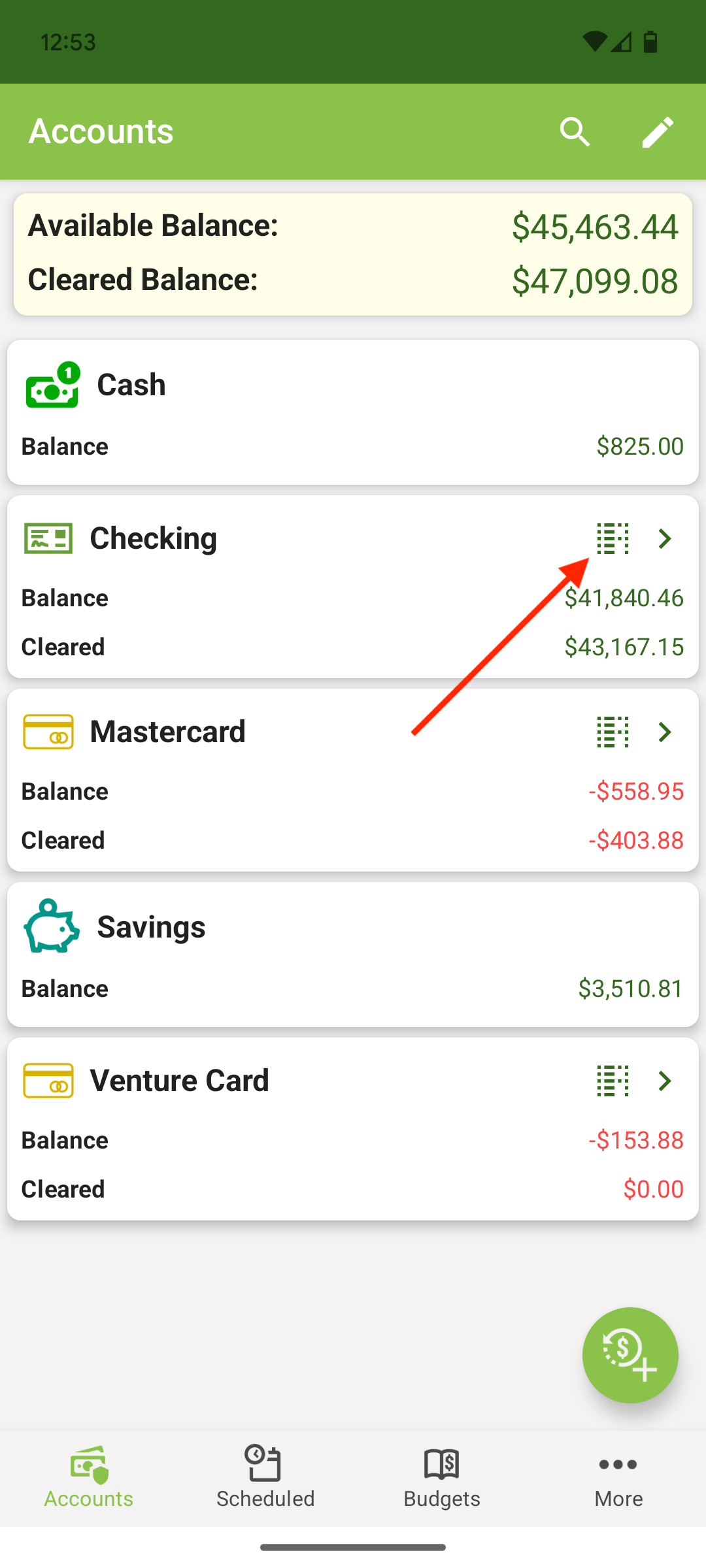Image resolution: width=706 pixels, height=1568 pixels.
Task: Expand Venture Card with its chevron arrow
Action: coord(665,1081)
